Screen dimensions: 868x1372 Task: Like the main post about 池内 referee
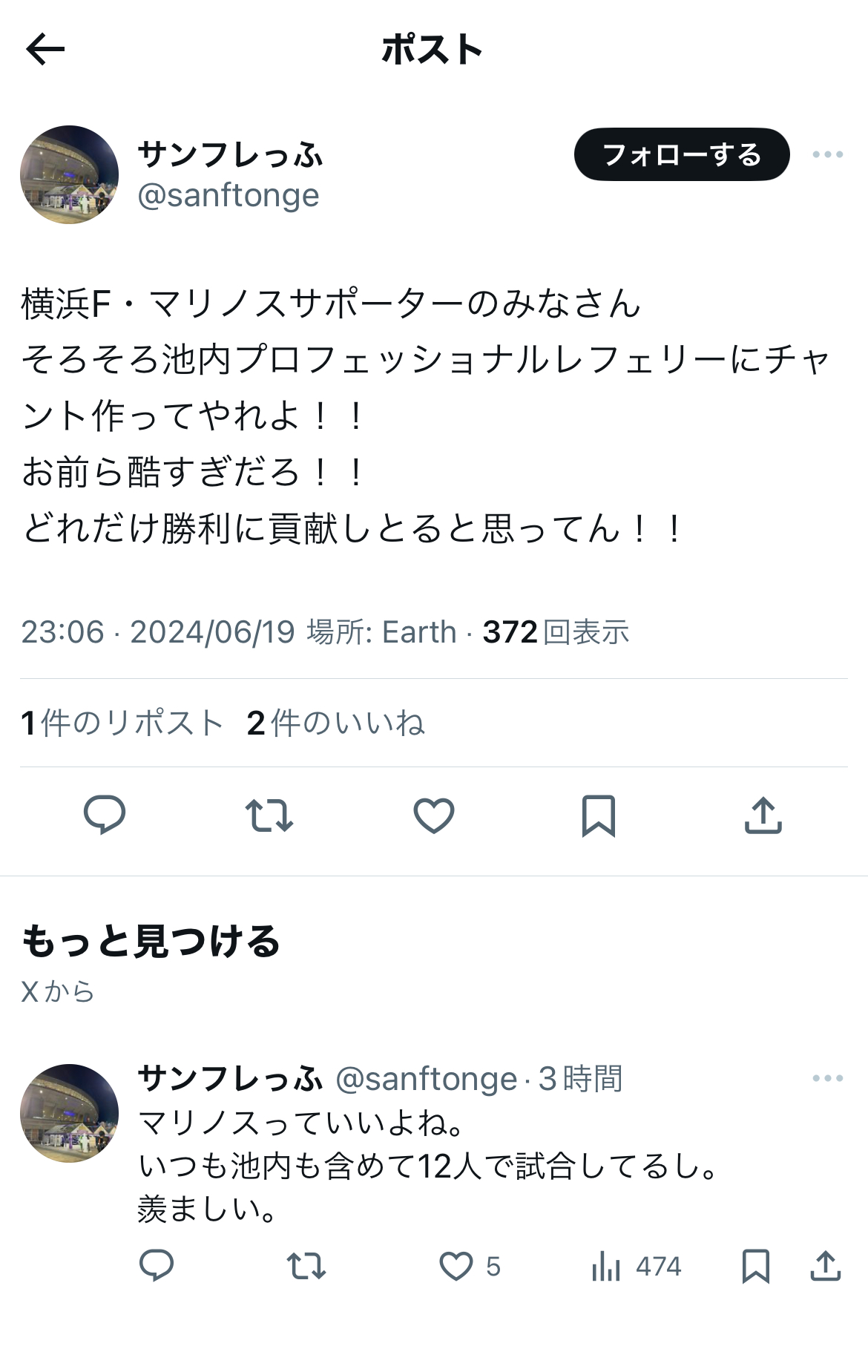point(434,815)
